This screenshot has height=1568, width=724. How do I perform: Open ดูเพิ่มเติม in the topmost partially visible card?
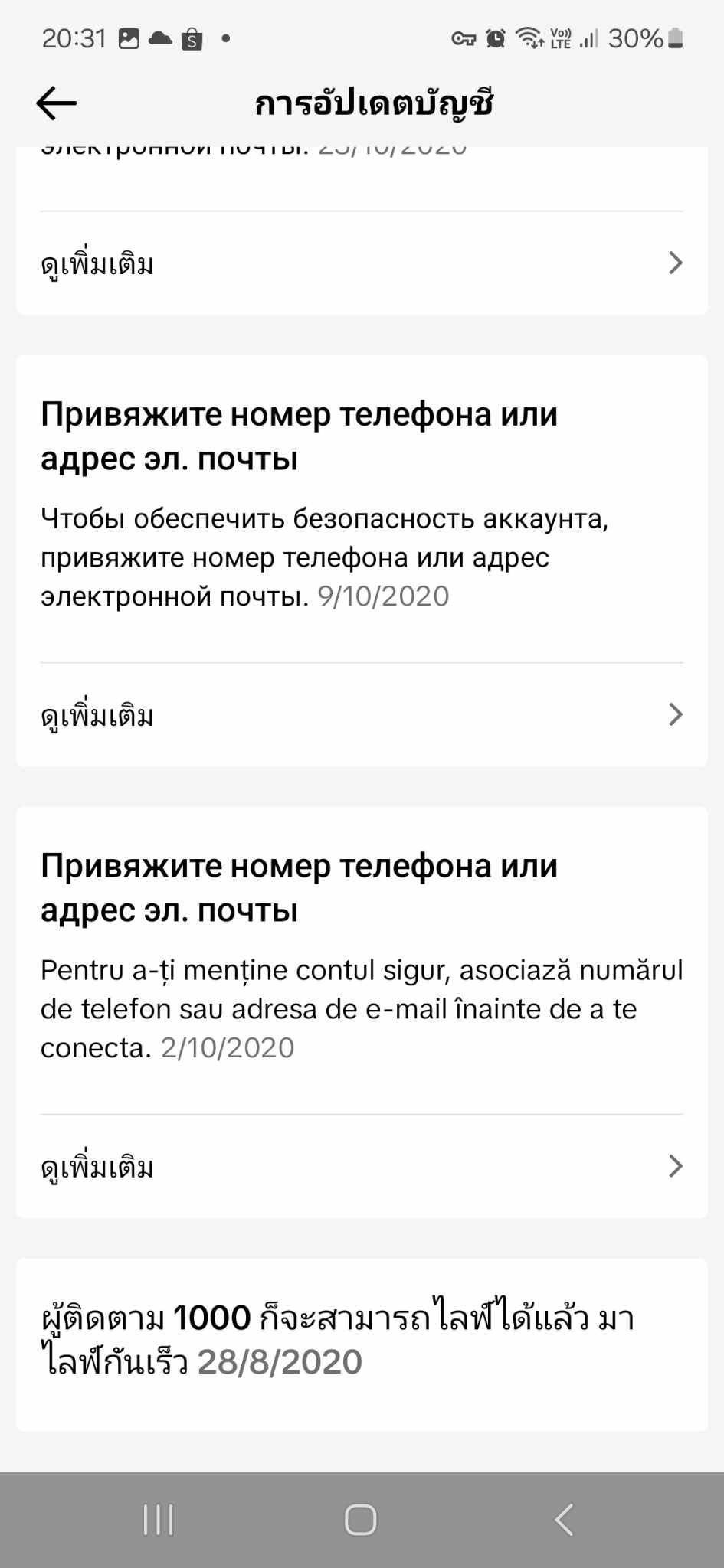coord(362,263)
